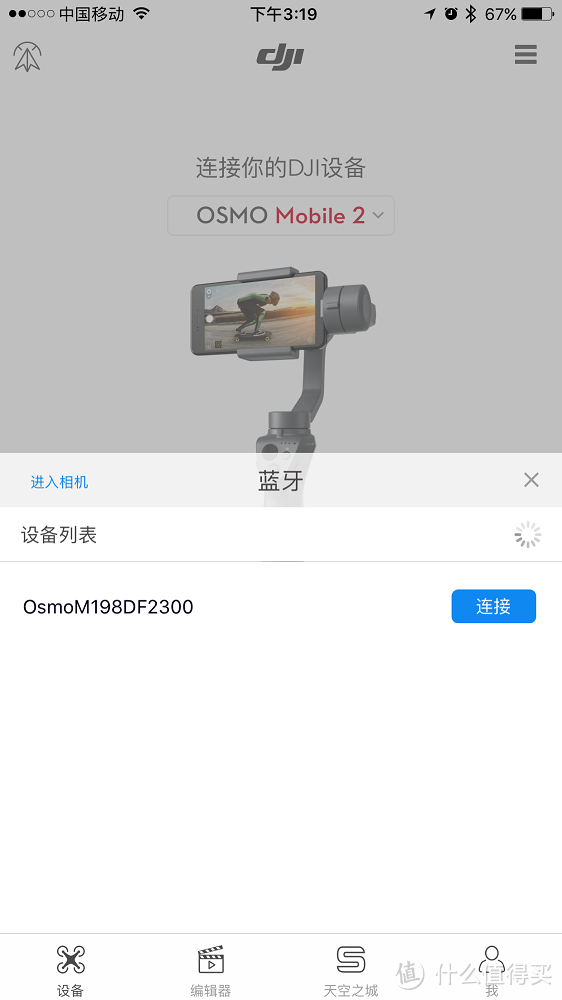This screenshot has height=1000, width=562.
Task: Close the 蓝牙 panel
Action: (x=531, y=480)
